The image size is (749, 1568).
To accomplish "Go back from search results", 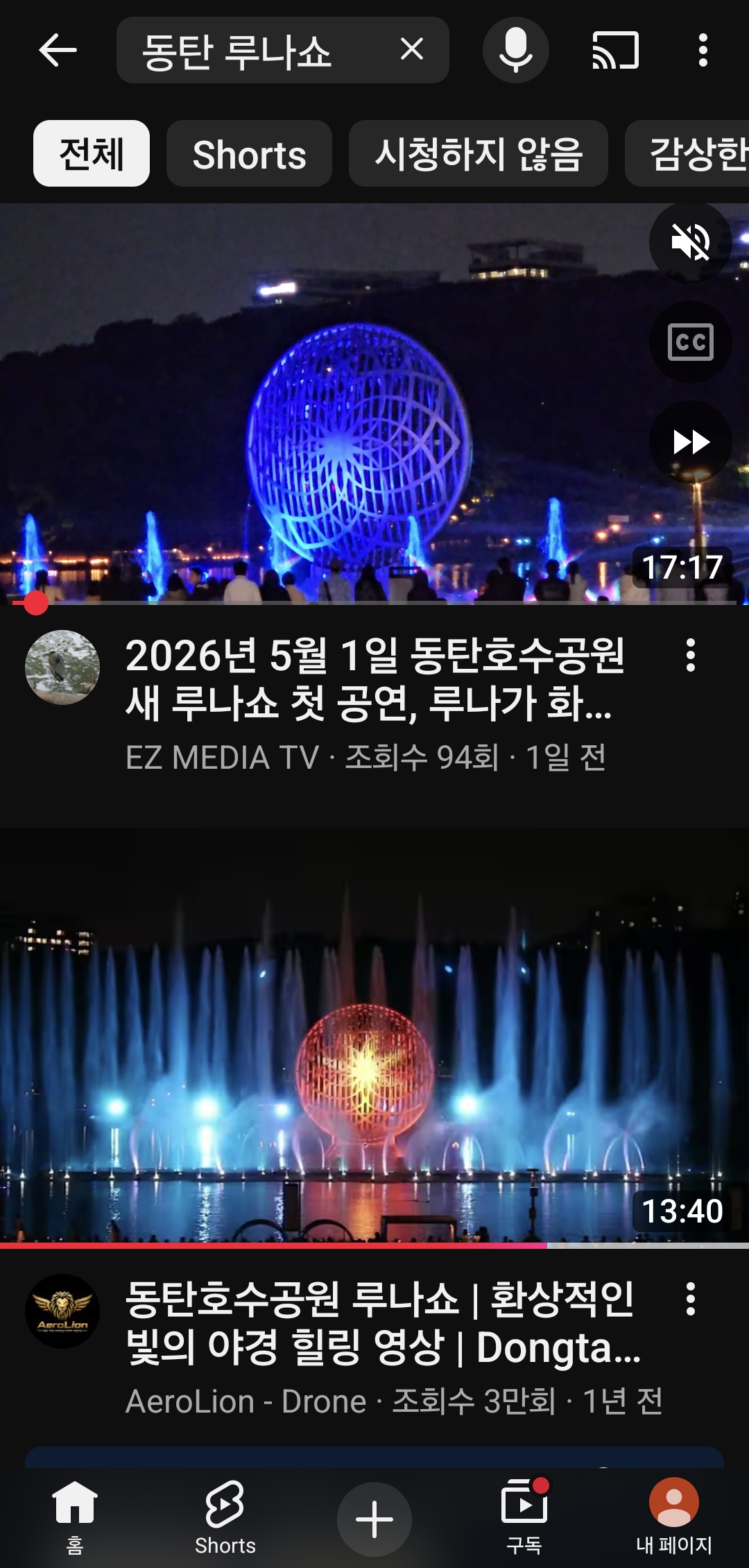I will click(58, 51).
